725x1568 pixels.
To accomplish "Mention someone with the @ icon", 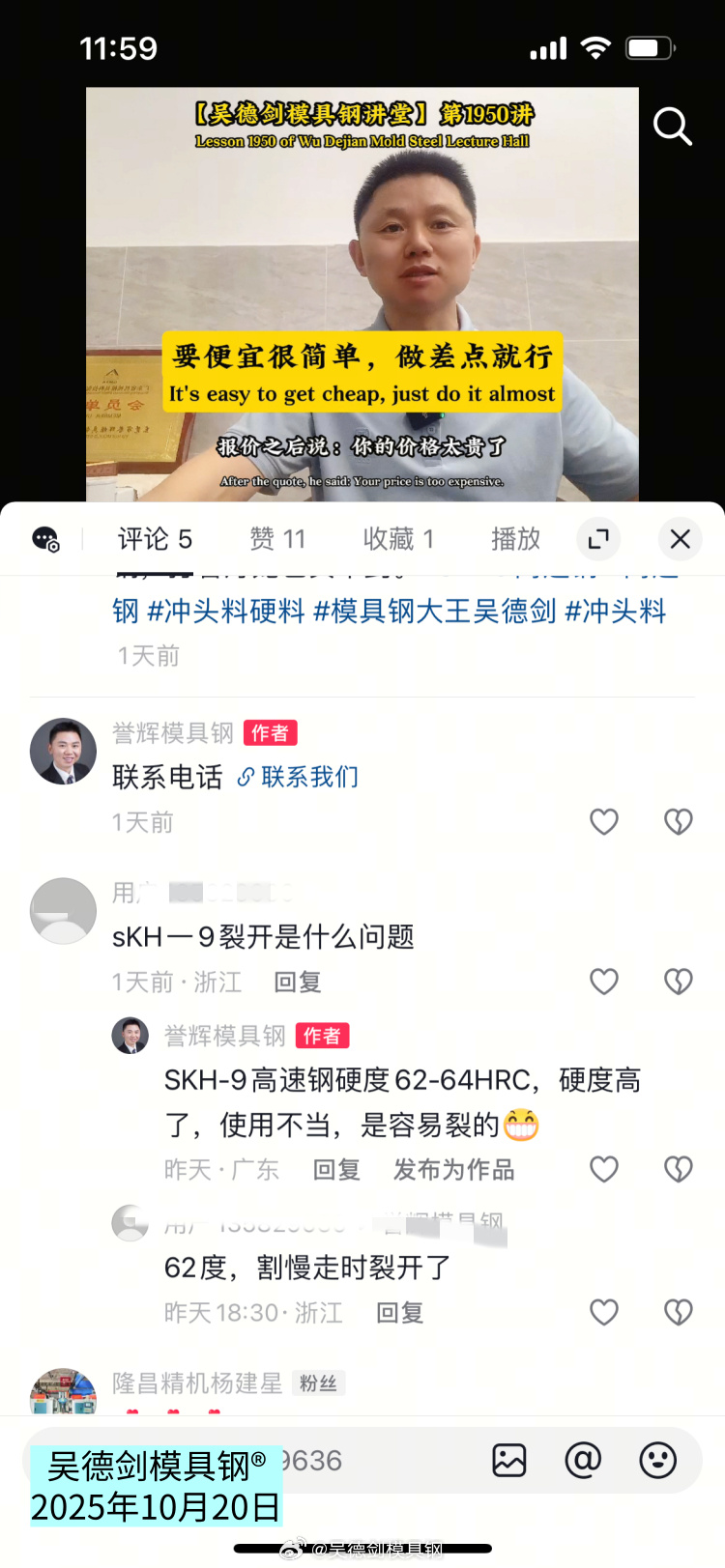I will pos(583,1461).
